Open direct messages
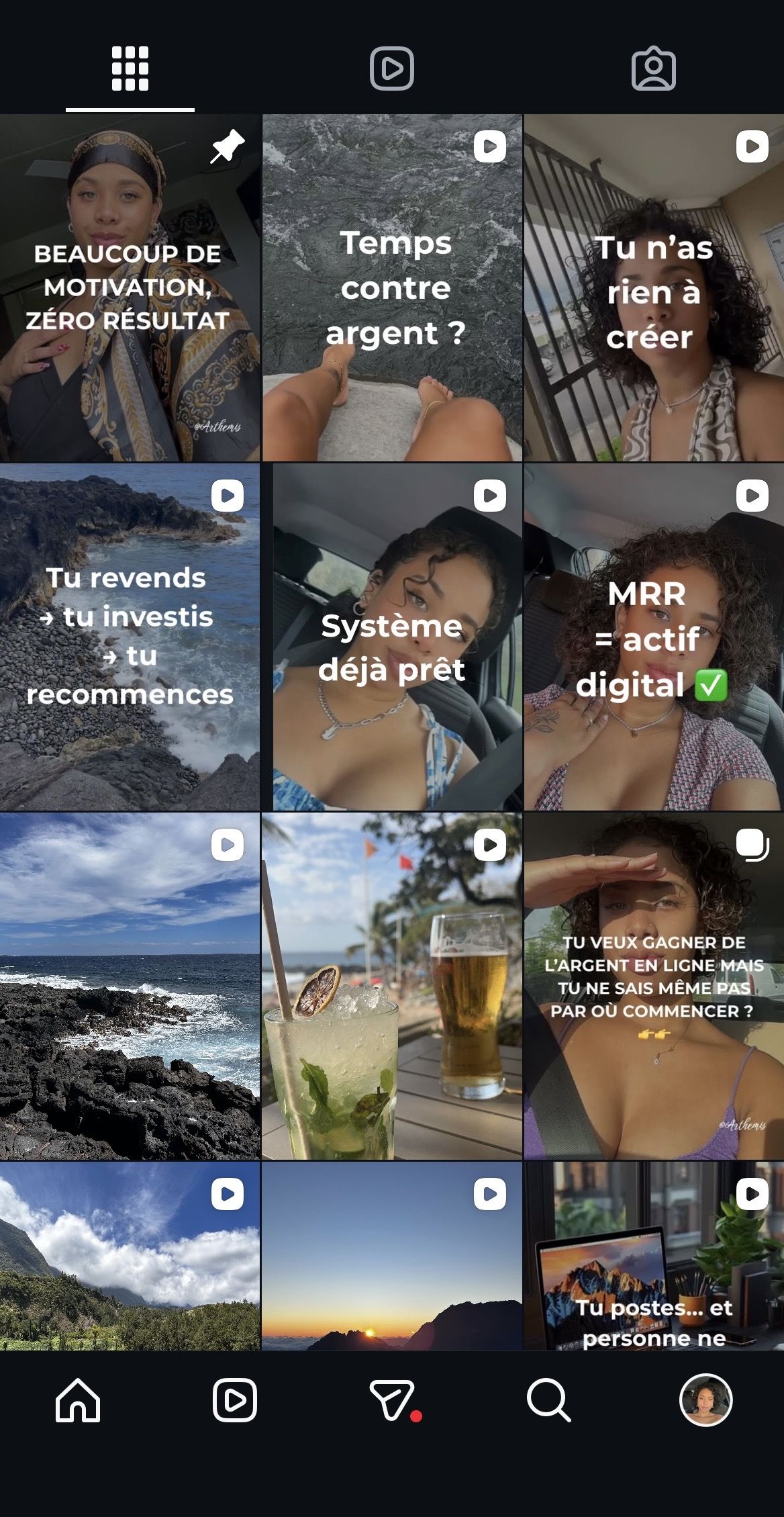784x1517 pixels. pyautogui.click(x=392, y=1401)
